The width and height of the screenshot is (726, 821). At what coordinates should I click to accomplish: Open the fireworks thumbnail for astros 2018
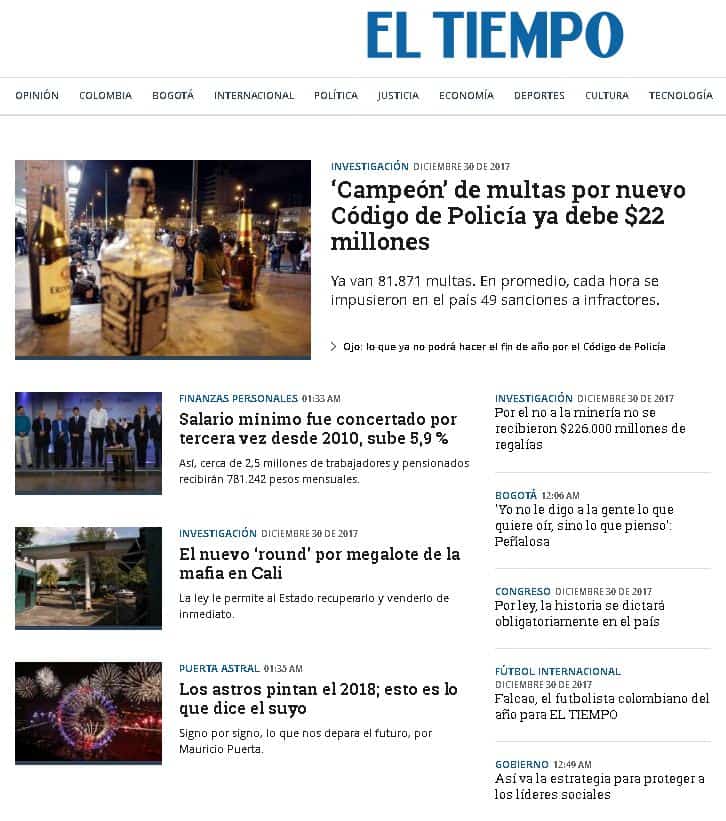(x=88, y=712)
